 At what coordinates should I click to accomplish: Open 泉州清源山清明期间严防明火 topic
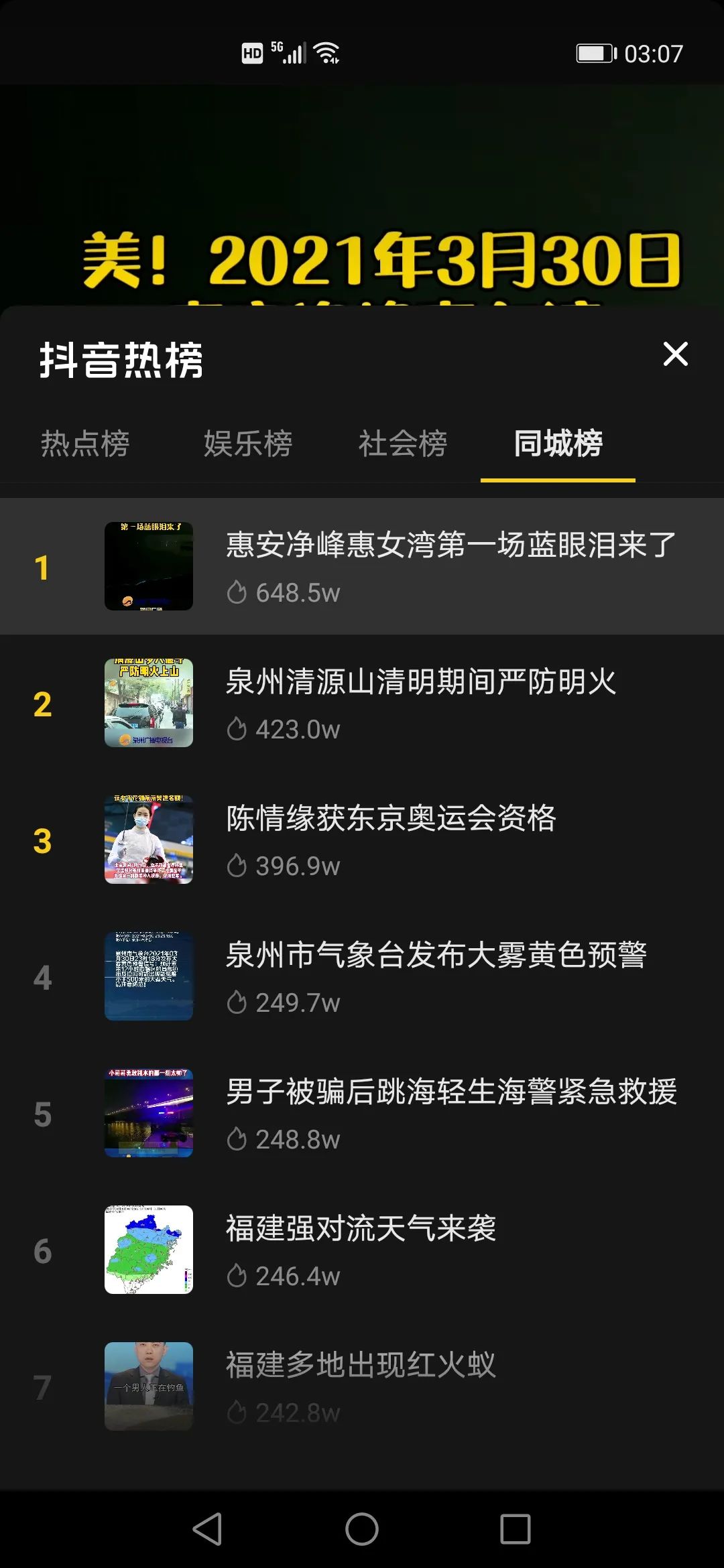(x=421, y=682)
